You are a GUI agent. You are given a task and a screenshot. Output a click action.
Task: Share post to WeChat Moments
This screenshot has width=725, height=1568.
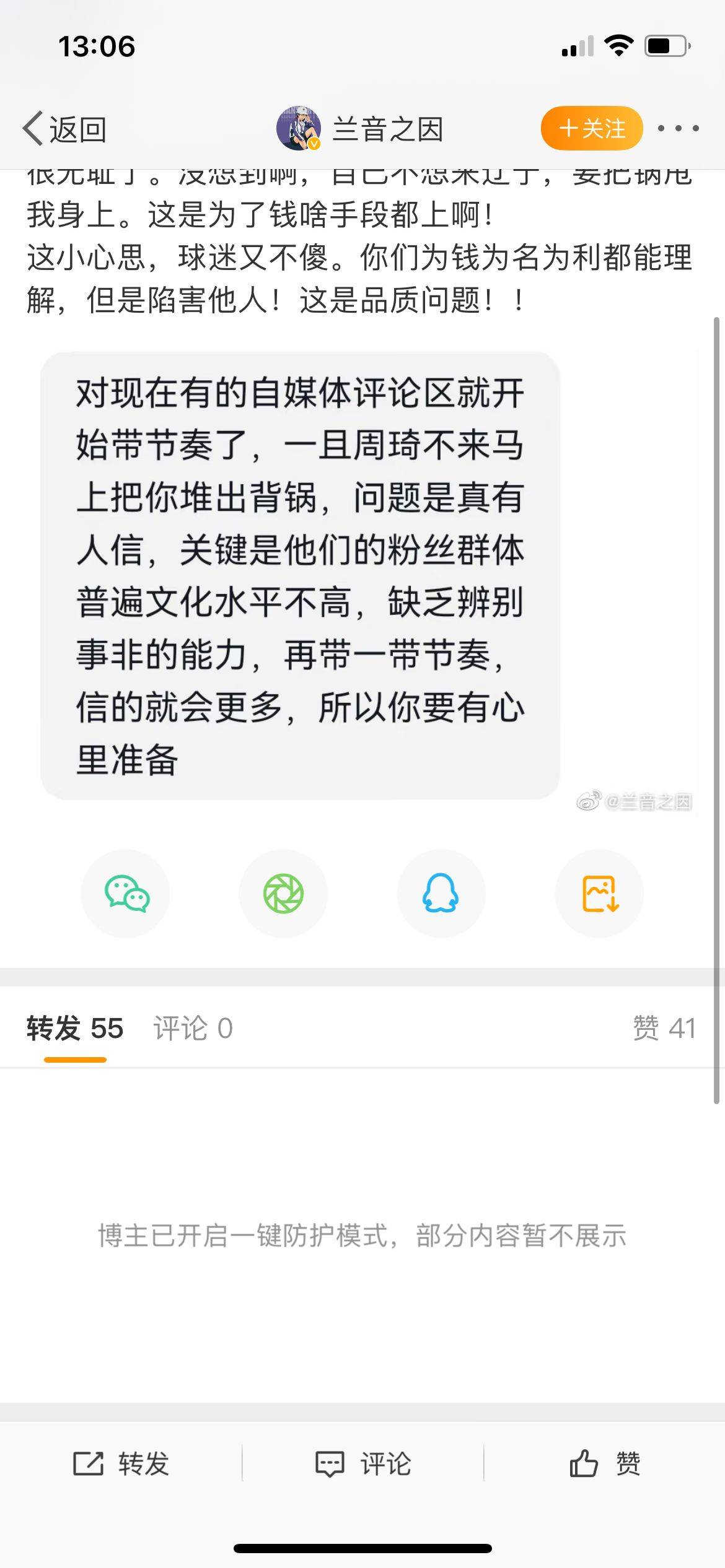[283, 894]
